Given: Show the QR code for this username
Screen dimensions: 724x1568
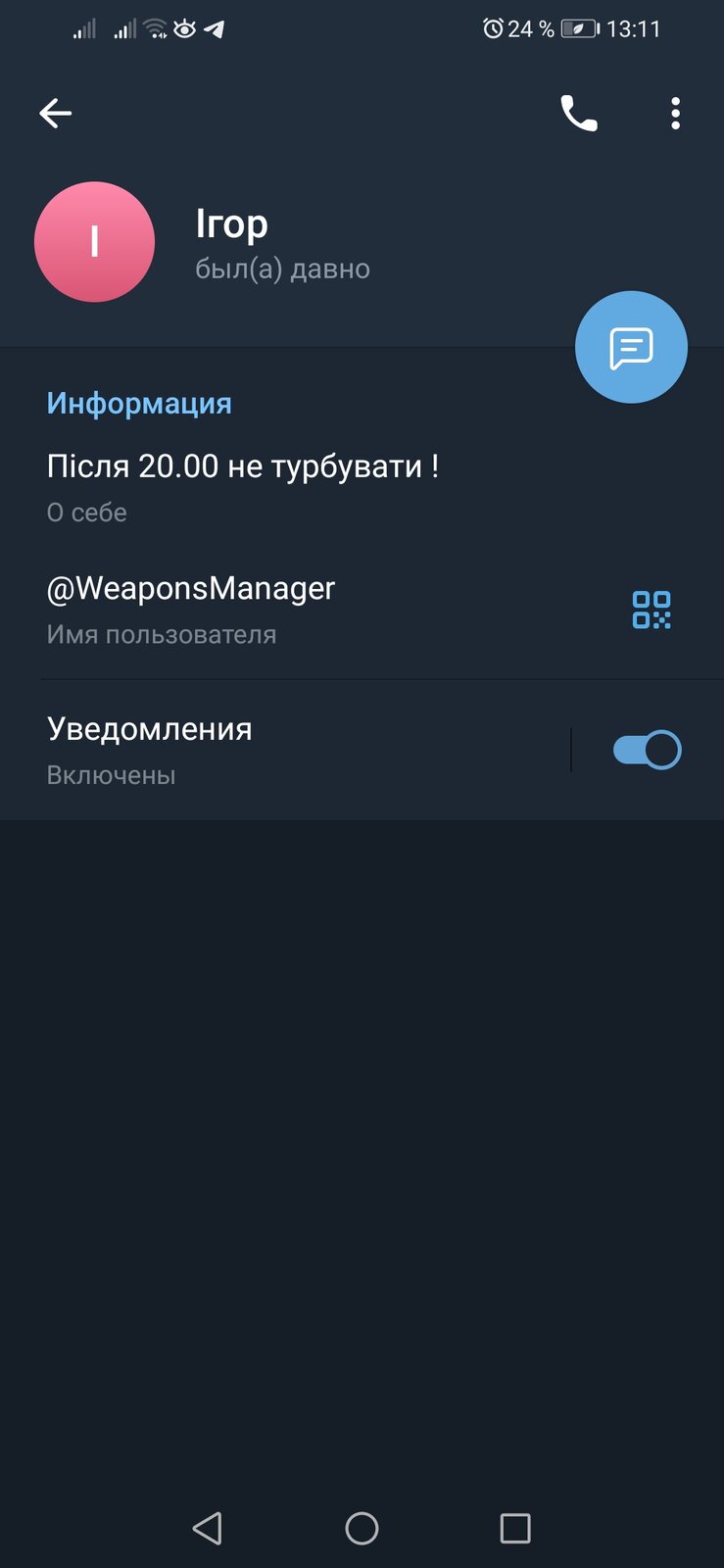Looking at the screenshot, I should point(652,610).
